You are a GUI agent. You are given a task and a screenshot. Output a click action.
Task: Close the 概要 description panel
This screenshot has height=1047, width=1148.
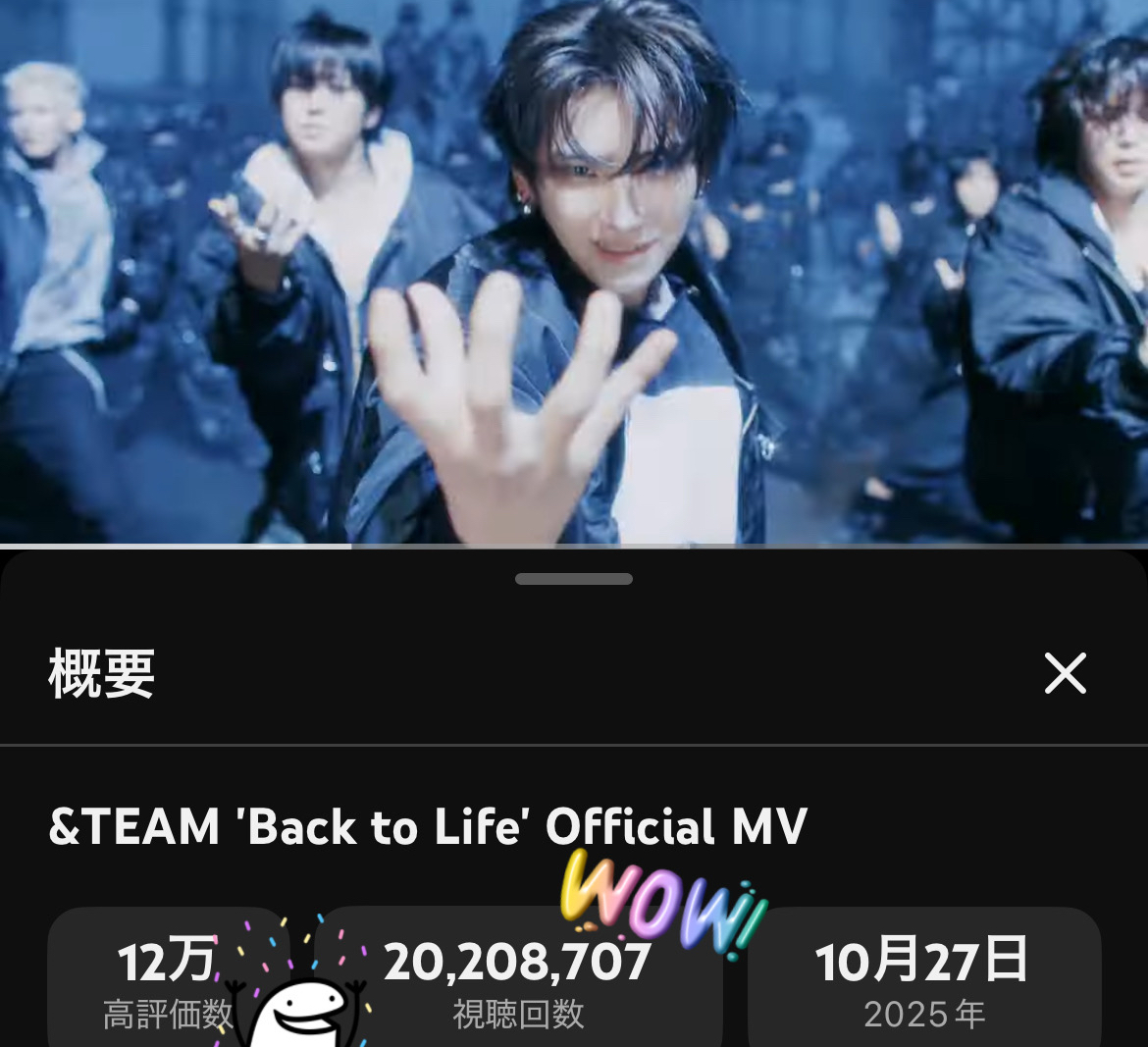(1065, 674)
